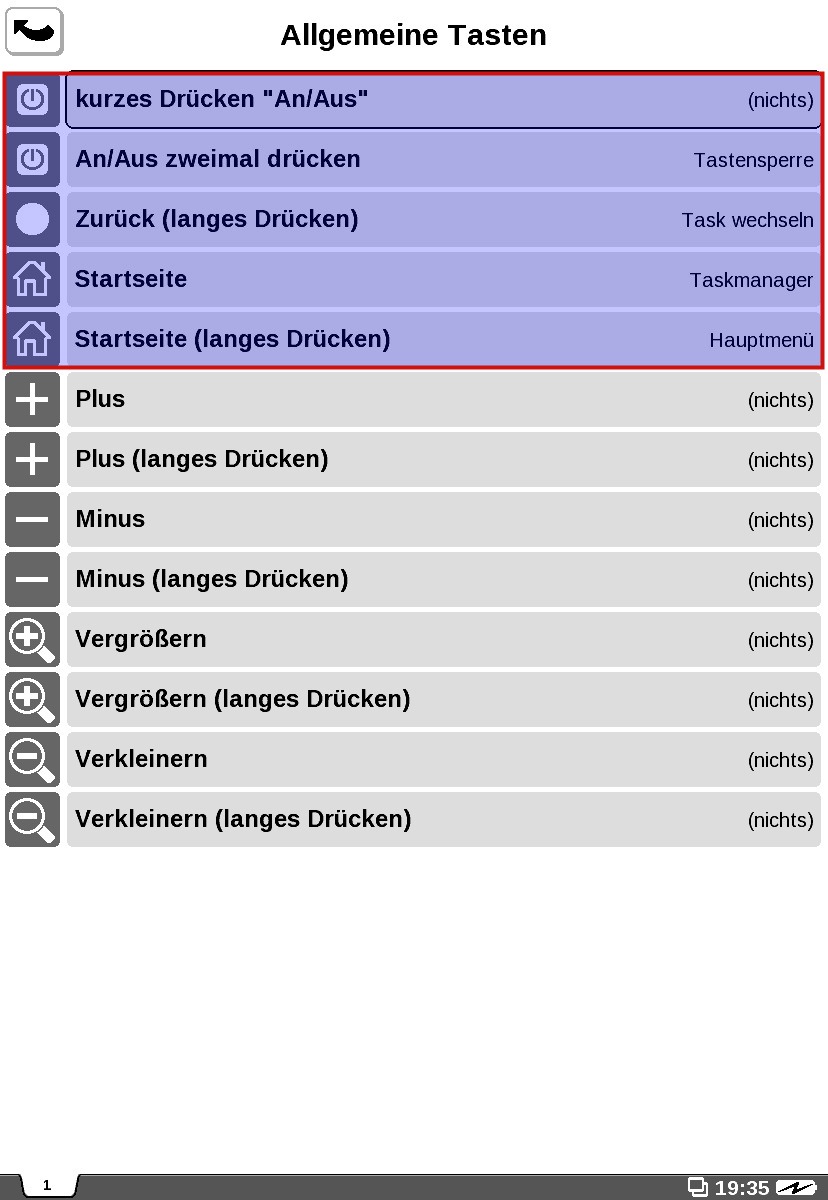Set action for Vergrößern (langes Drücken)
This screenshot has height=1200, width=828.
(x=443, y=700)
